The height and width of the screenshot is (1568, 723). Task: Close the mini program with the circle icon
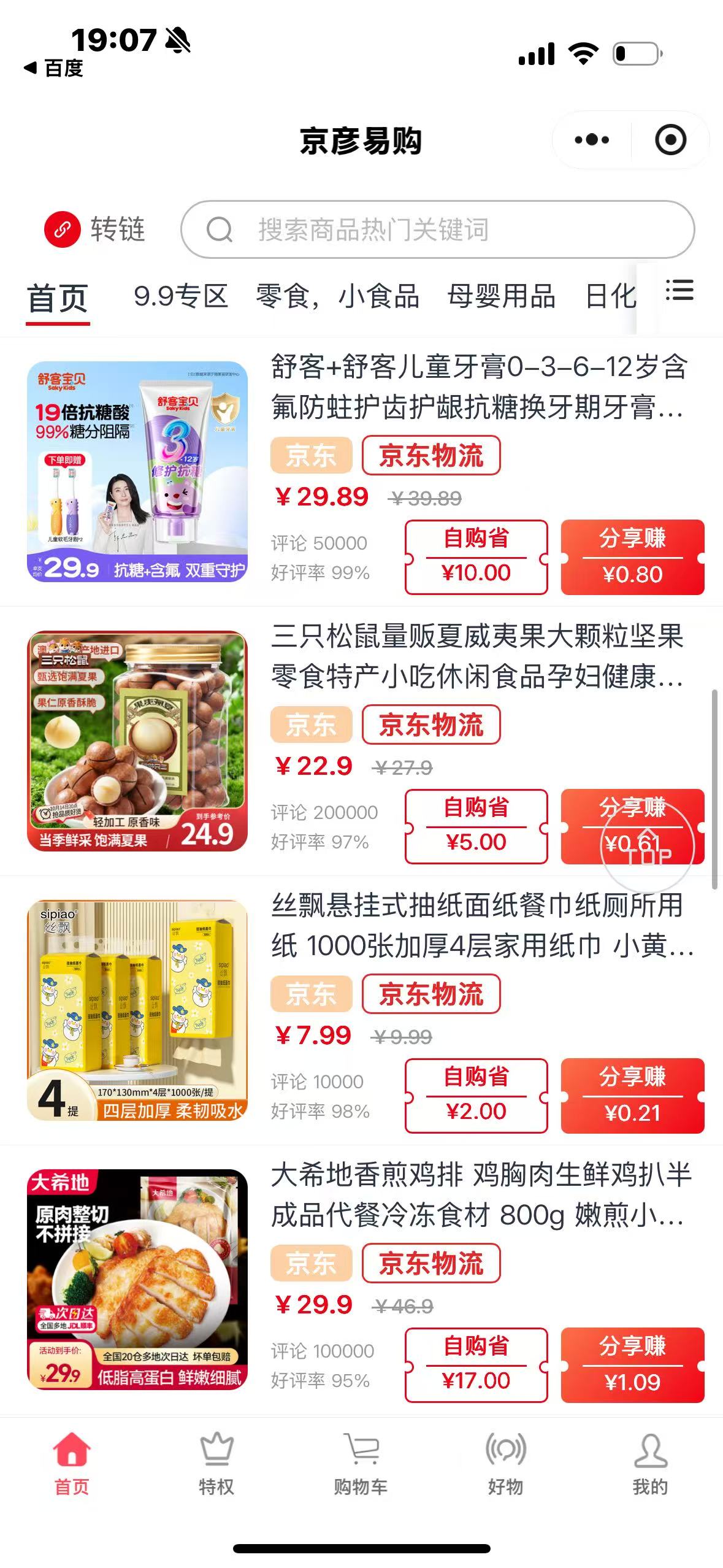click(x=670, y=140)
